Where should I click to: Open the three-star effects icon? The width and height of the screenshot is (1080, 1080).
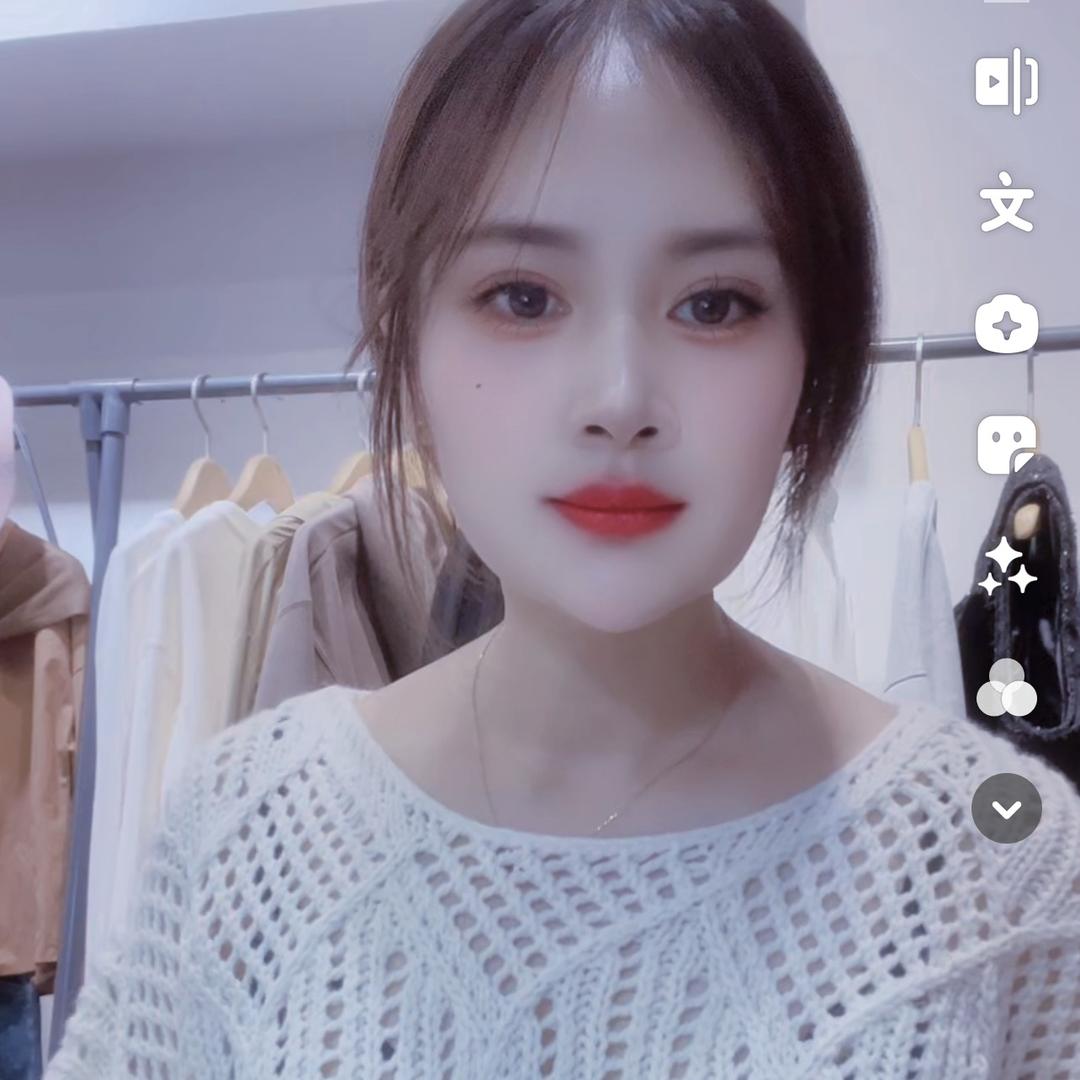(1006, 567)
